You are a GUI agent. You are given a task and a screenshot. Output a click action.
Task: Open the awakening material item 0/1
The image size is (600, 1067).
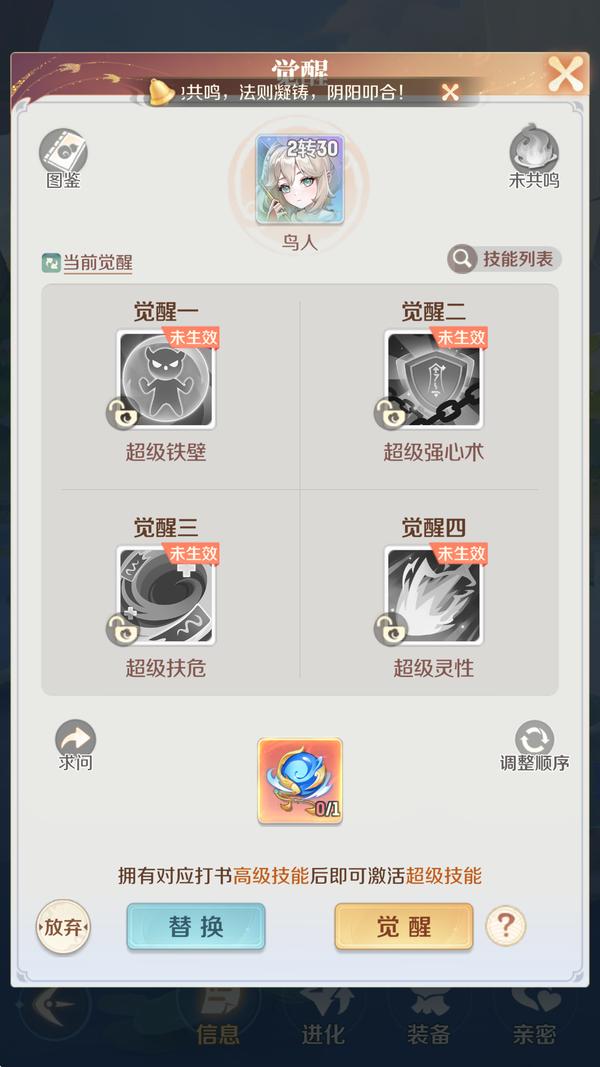[x=300, y=781]
